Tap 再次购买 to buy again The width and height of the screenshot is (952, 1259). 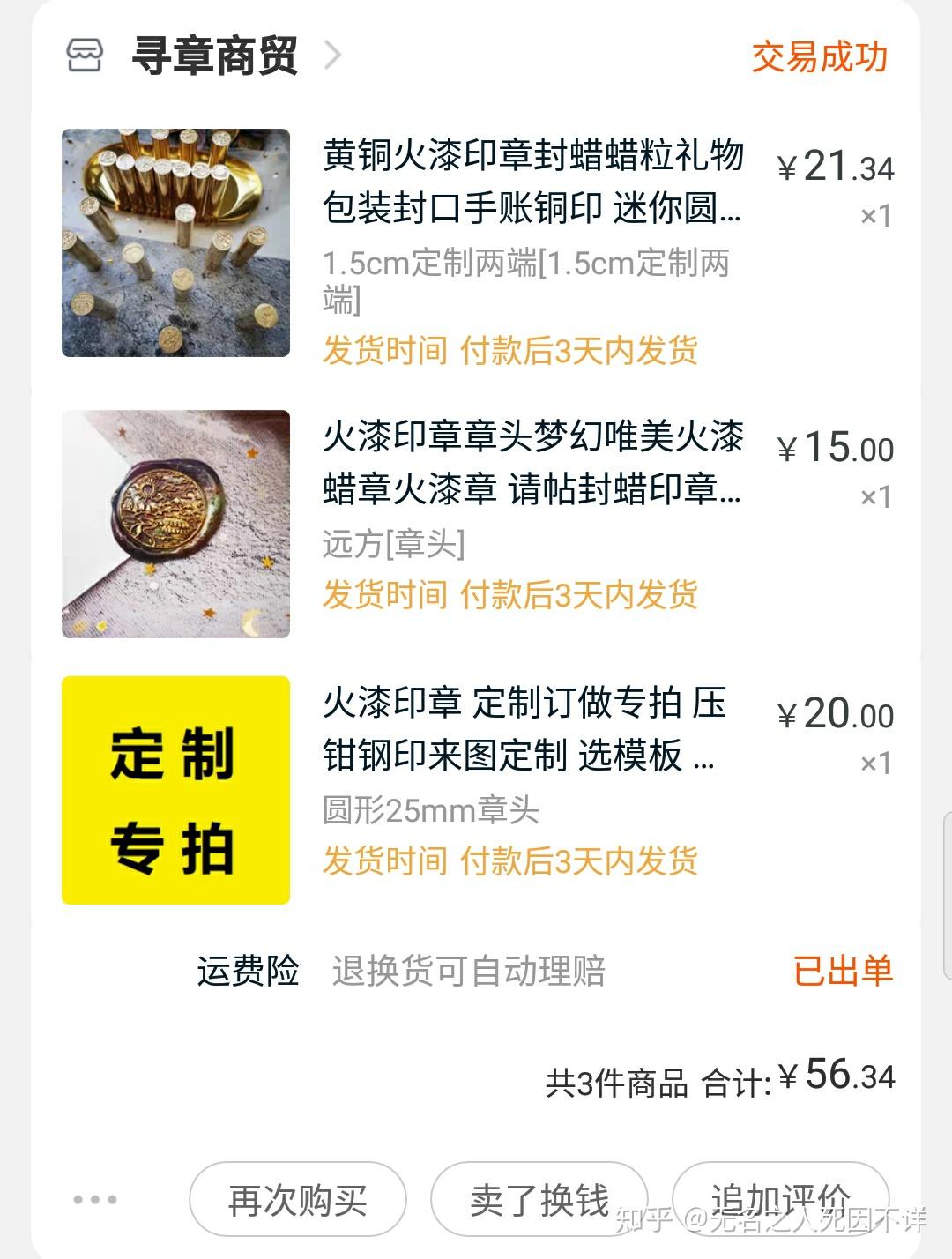point(297,1200)
